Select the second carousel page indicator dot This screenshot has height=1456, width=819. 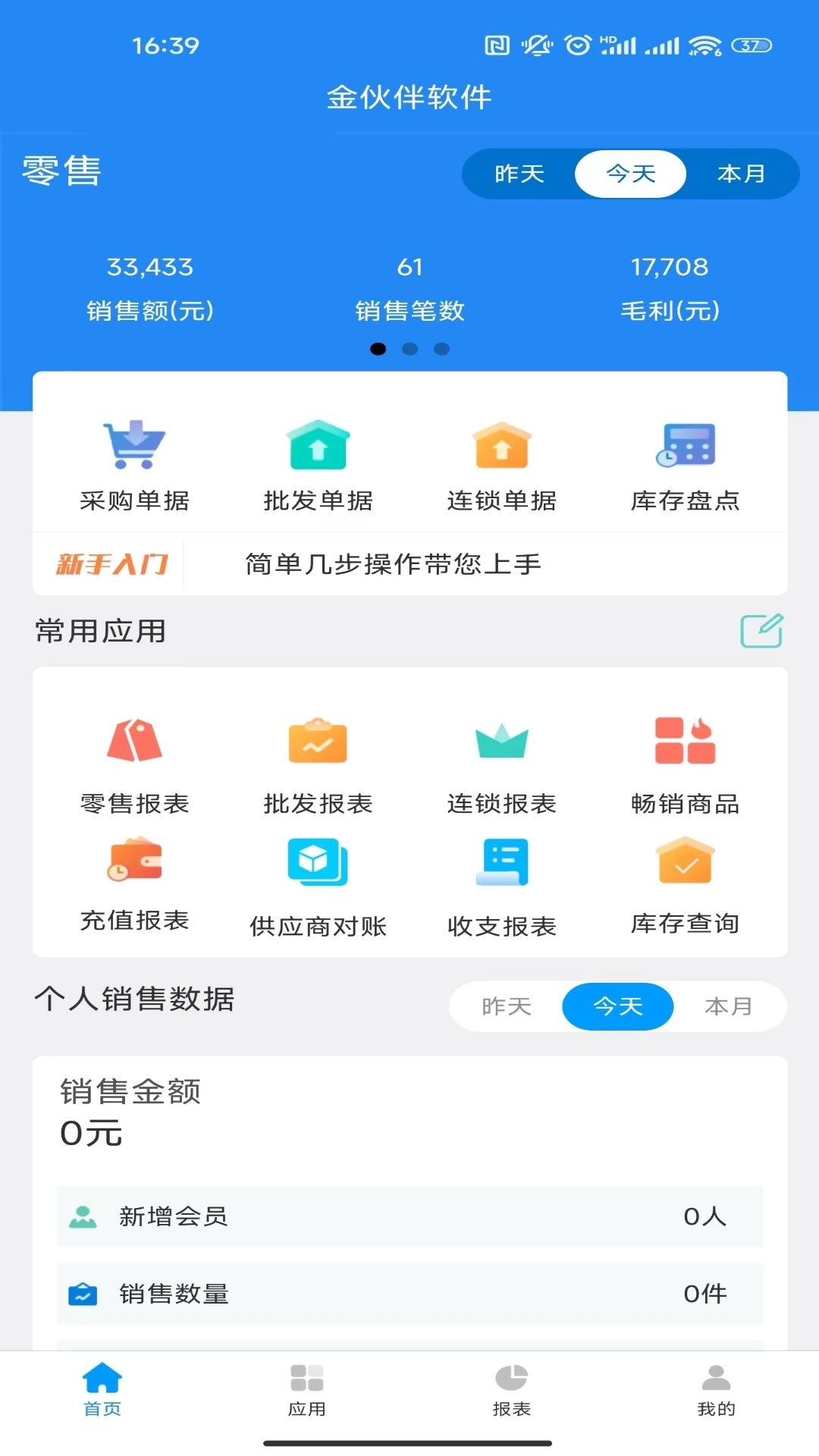[411, 350]
